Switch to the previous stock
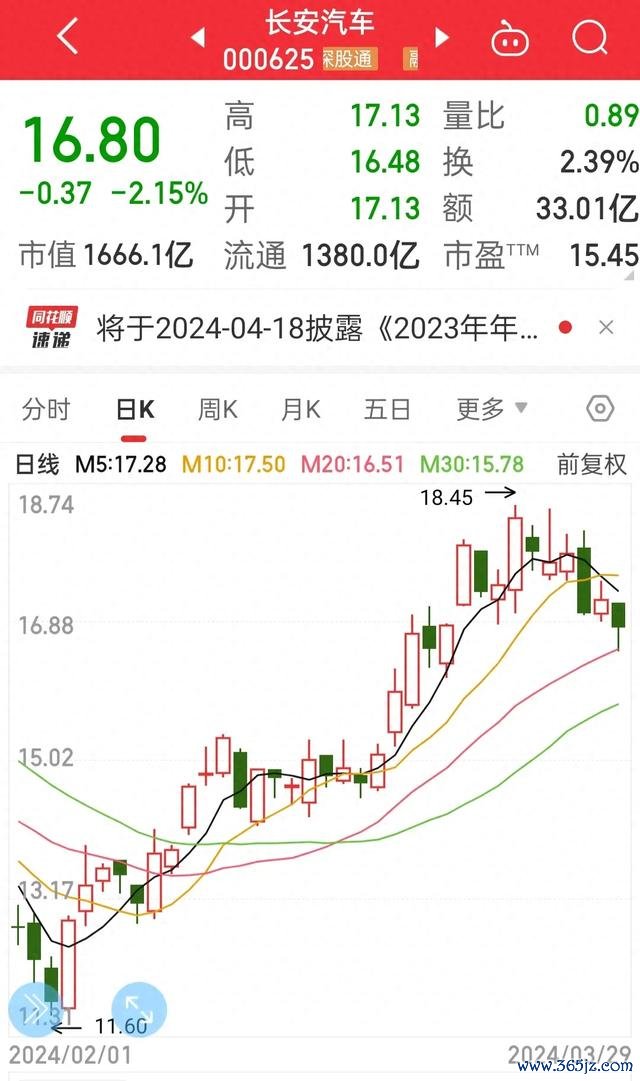 198,37
